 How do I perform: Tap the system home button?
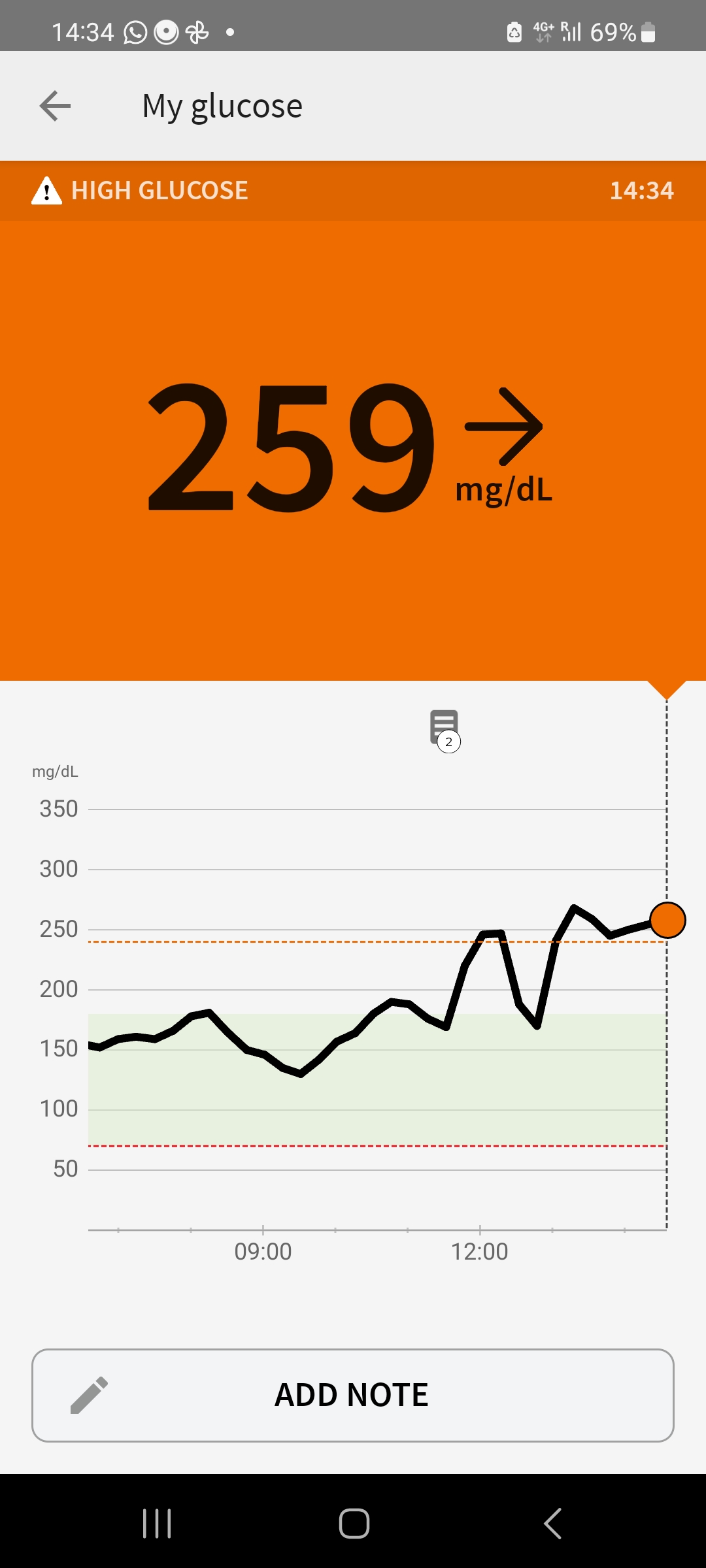click(x=354, y=1524)
